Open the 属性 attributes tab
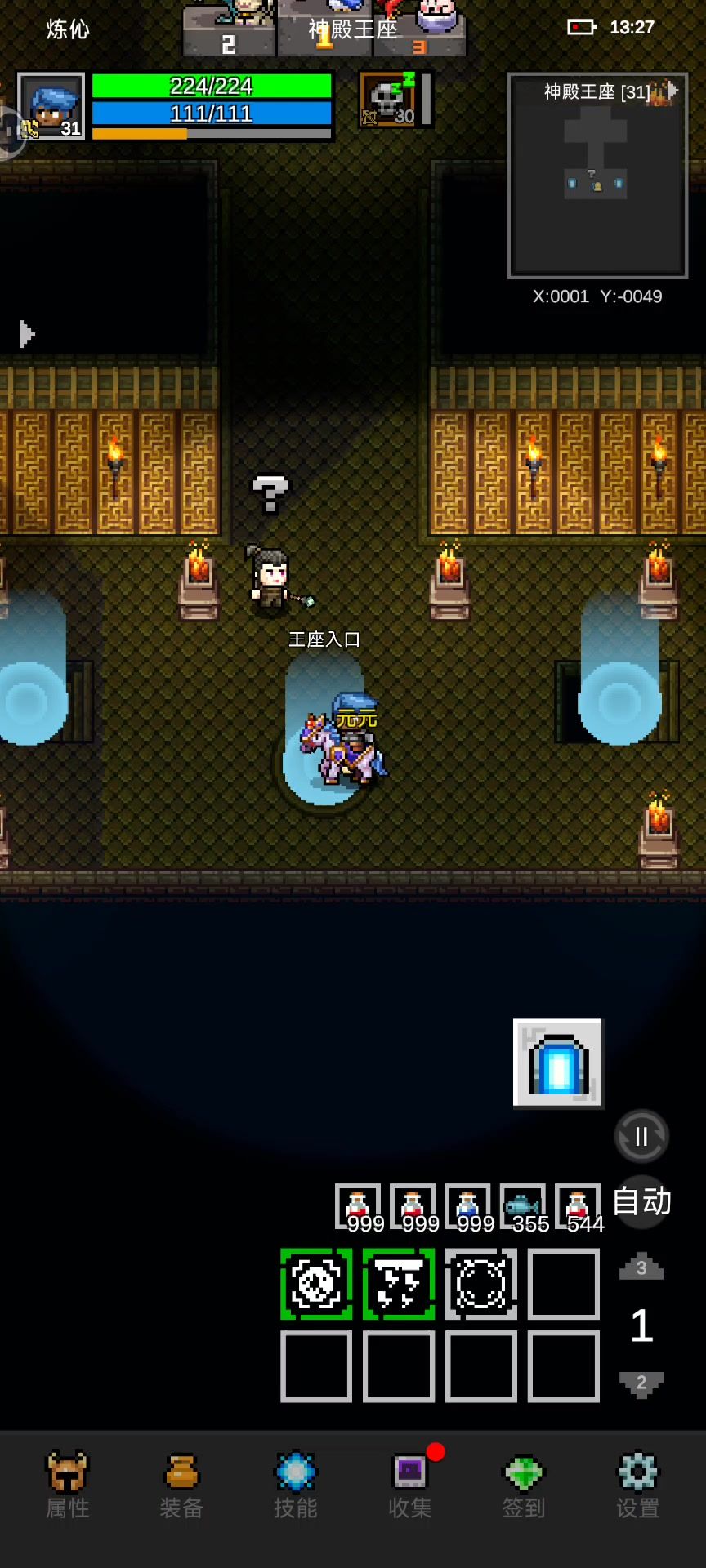This screenshot has height=1568, width=706. click(67, 1485)
